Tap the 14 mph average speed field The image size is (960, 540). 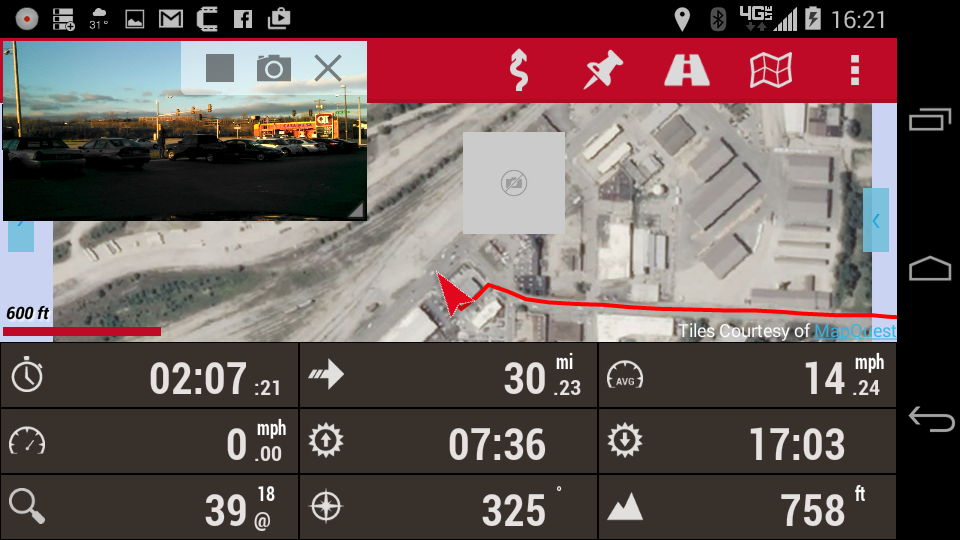point(746,376)
